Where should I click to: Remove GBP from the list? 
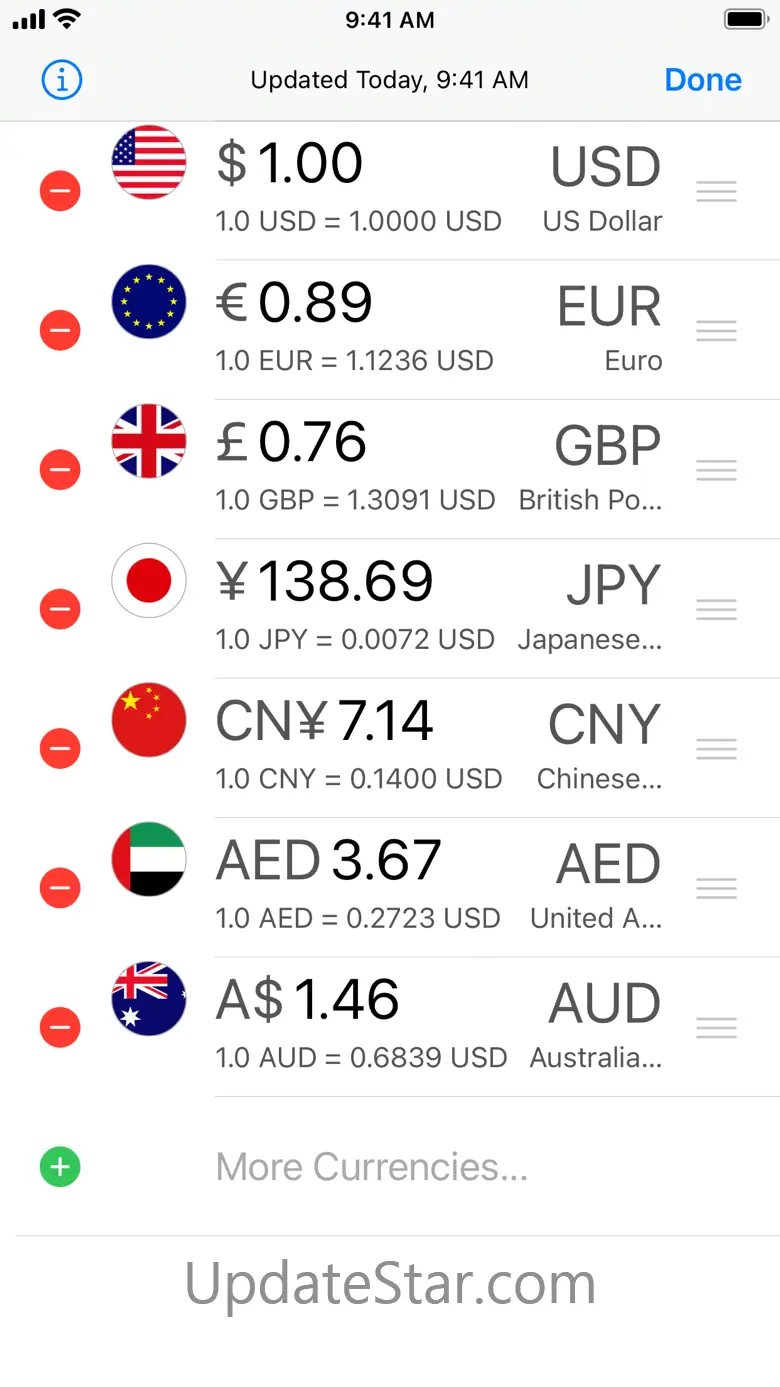[60, 469]
